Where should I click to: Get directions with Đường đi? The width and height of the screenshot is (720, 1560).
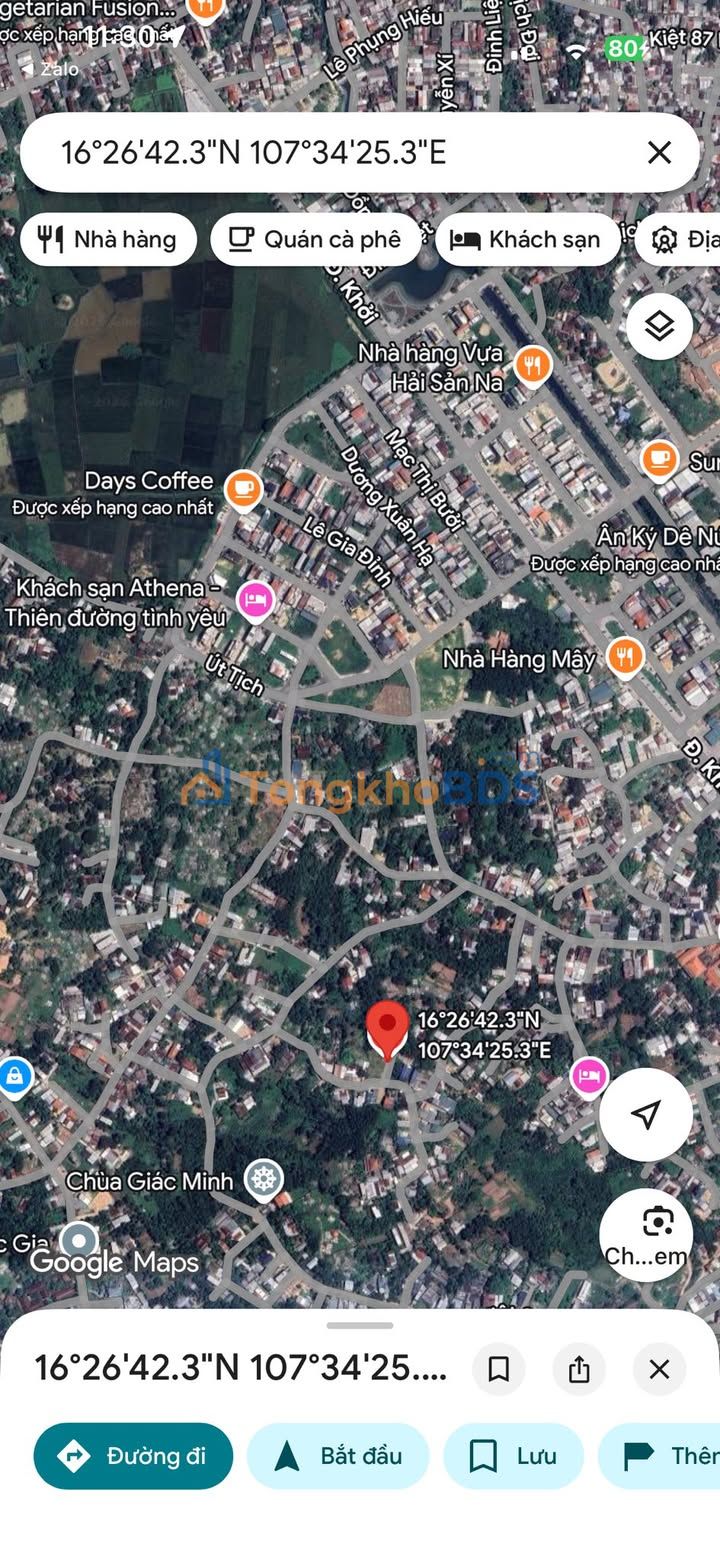(133, 1456)
